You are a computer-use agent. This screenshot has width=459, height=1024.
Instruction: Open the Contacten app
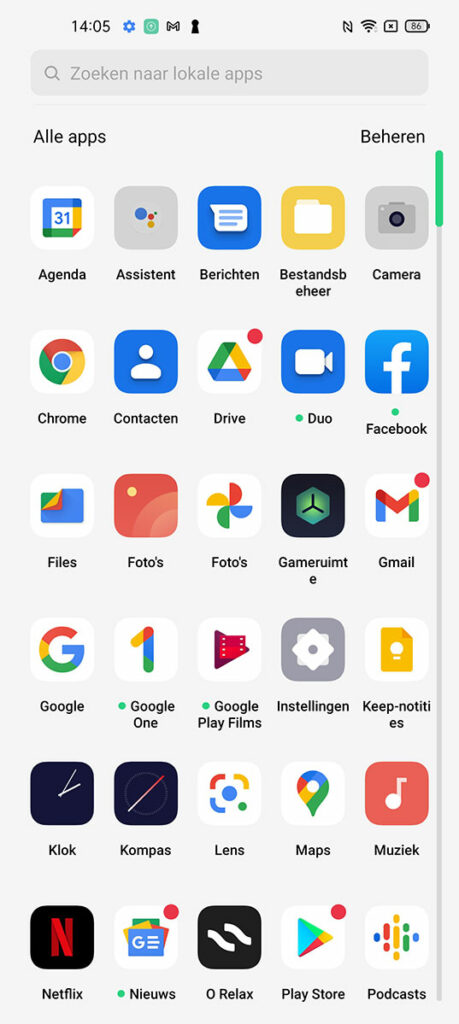[146, 361]
